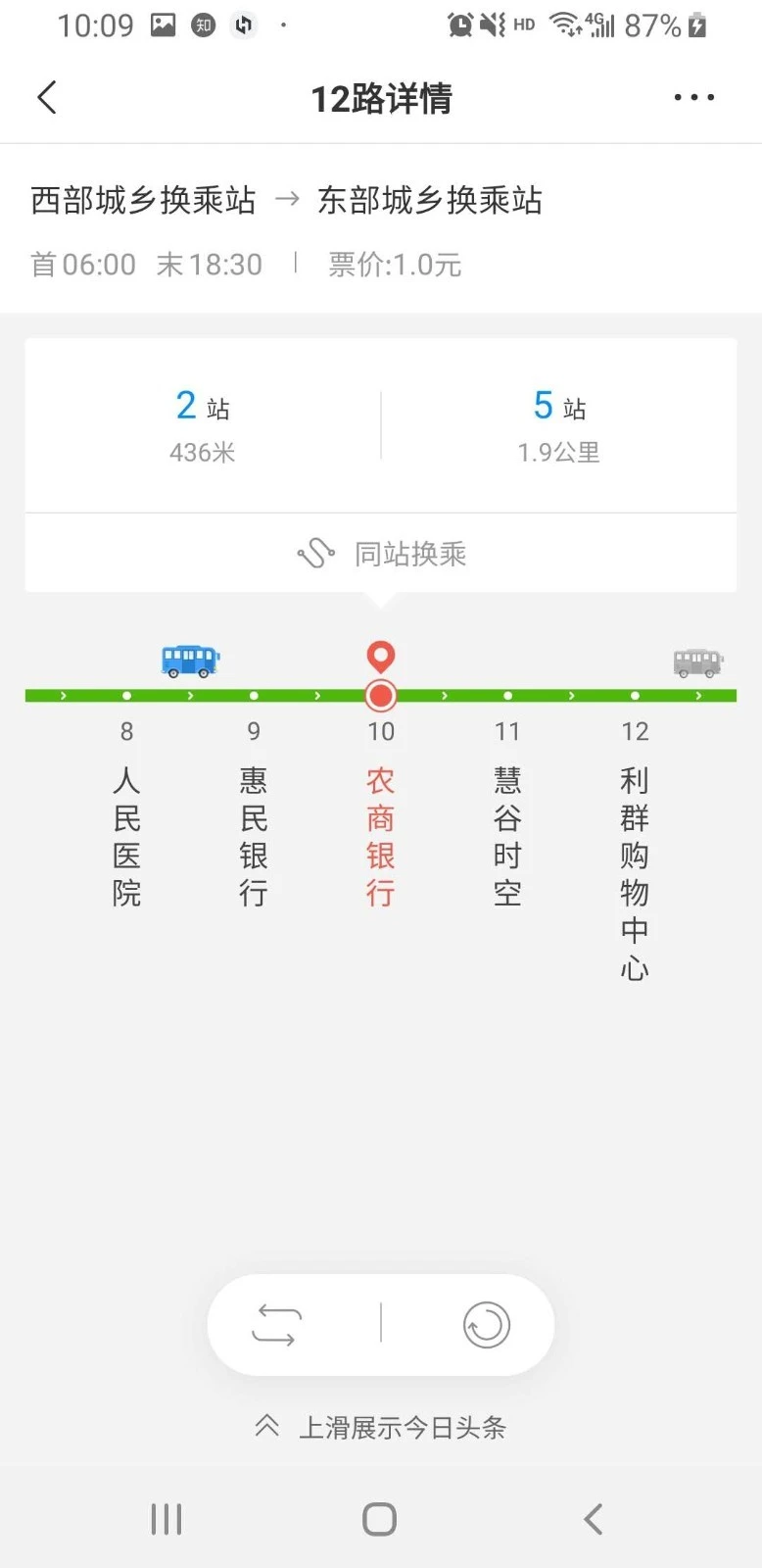Tap the 12路详情 title bar
This screenshot has height=1568, width=762.
coord(380,96)
